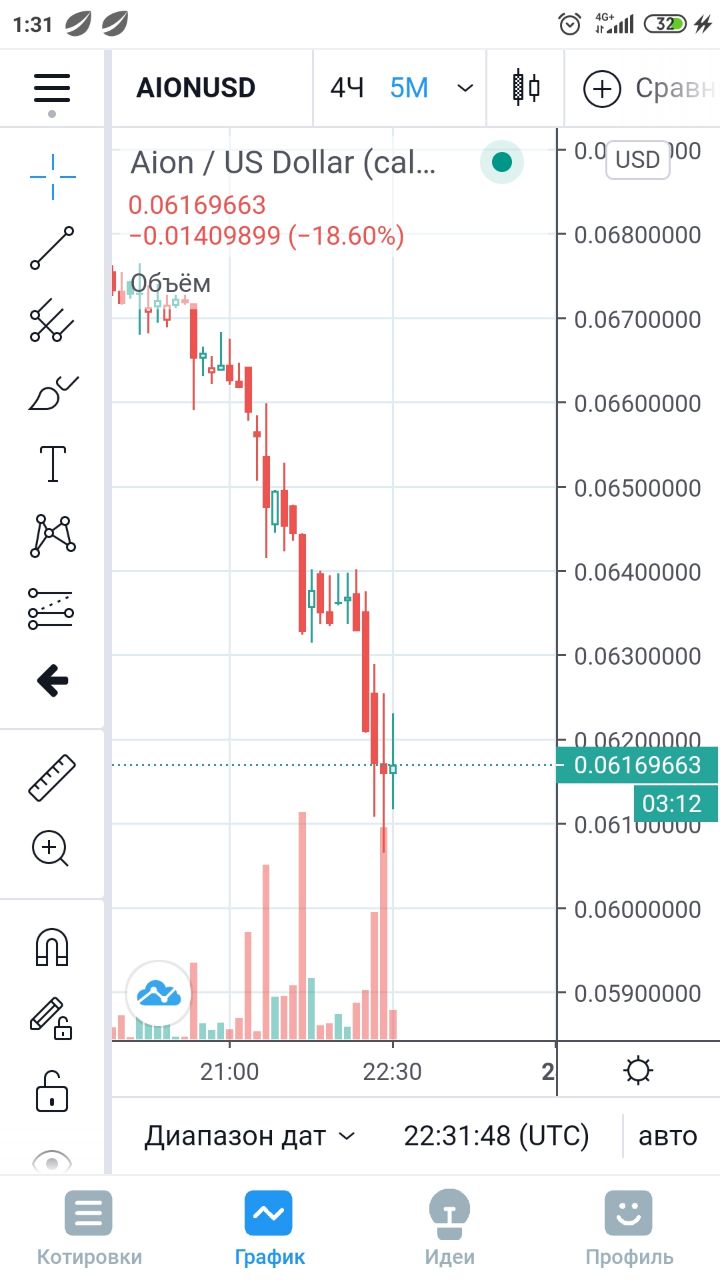The image size is (720, 1280).
Task: Open chart settings gear
Action: click(x=638, y=1072)
